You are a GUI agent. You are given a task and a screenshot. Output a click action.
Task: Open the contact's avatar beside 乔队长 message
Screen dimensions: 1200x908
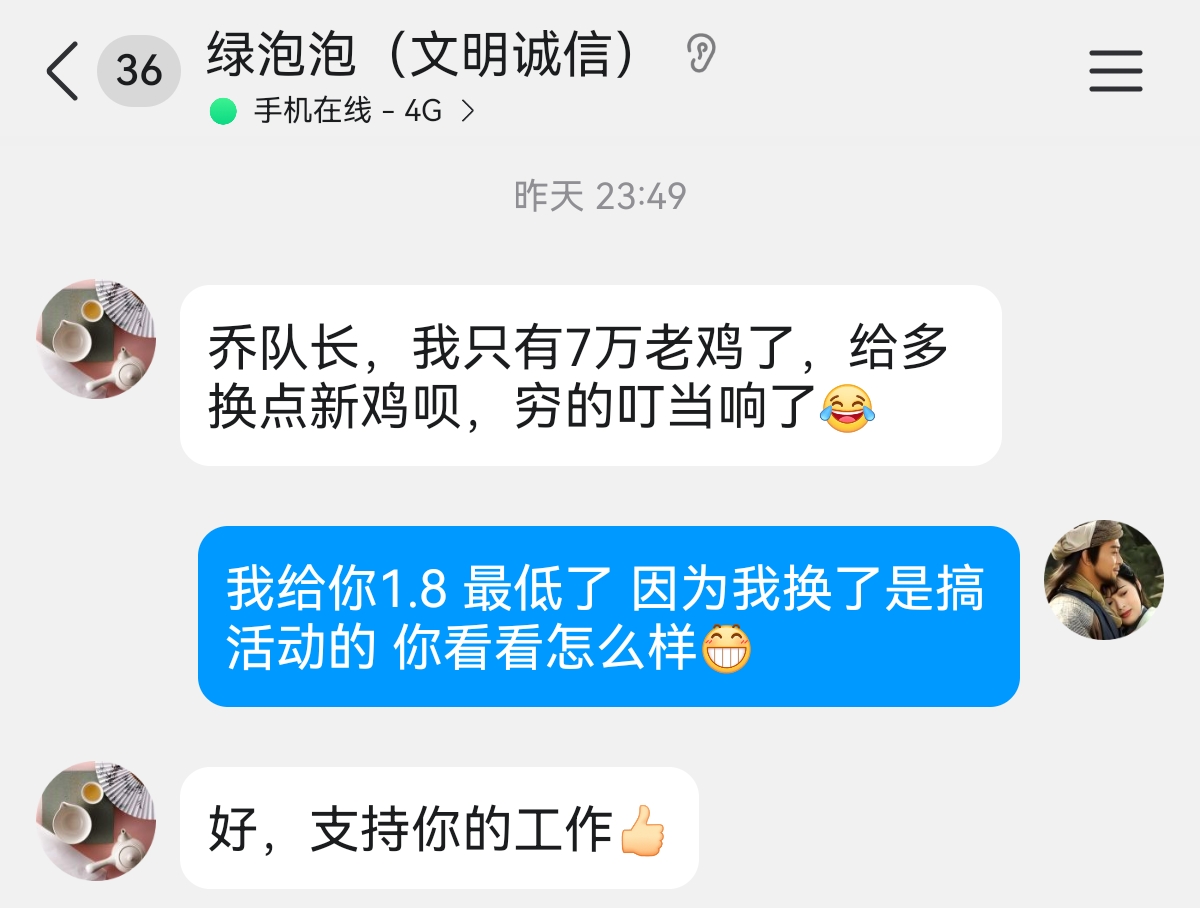coord(96,339)
